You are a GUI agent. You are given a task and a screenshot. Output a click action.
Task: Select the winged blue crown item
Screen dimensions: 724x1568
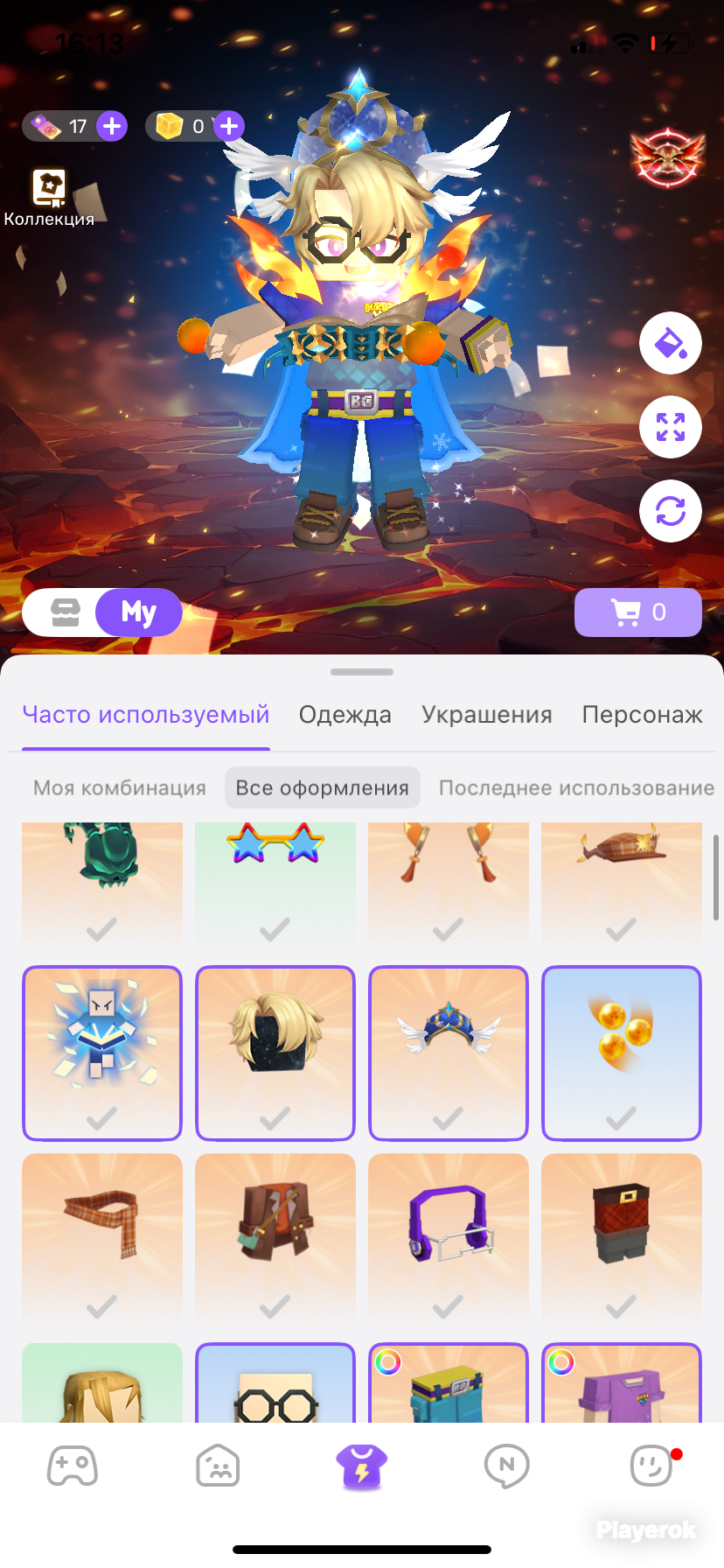pos(449,1053)
